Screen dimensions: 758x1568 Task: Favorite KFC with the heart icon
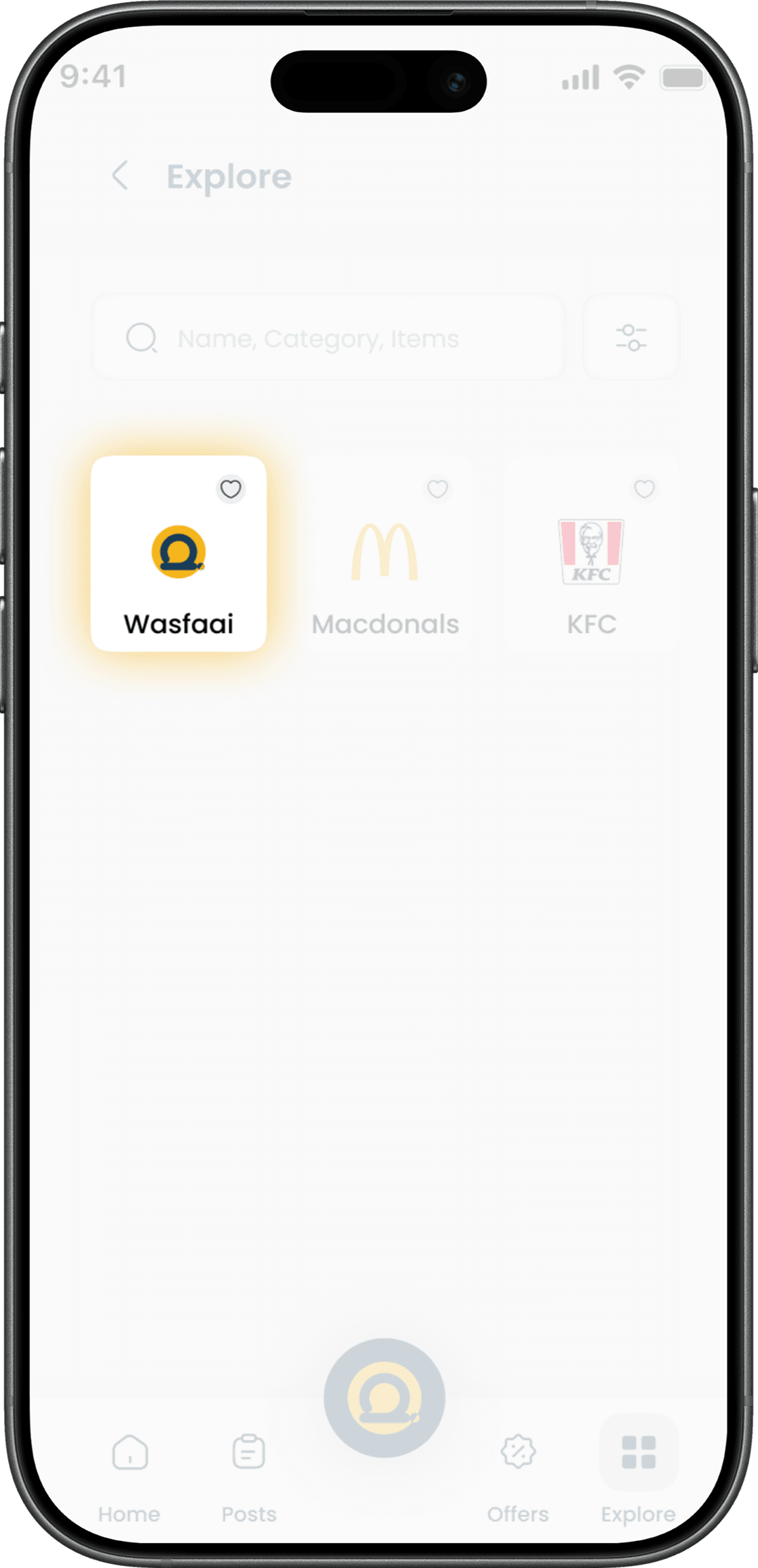(x=644, y=489)
